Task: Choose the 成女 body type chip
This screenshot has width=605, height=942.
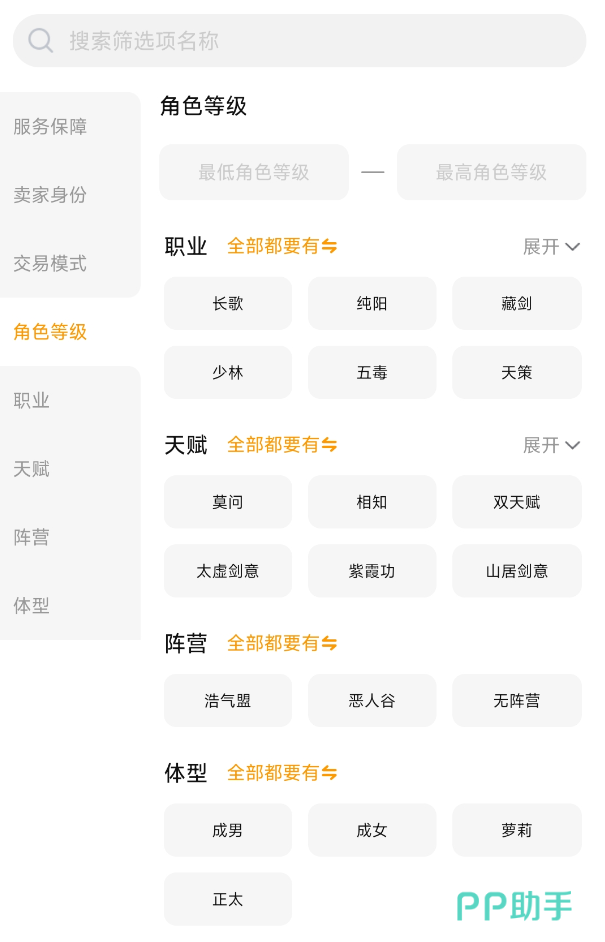Action: pyautogui.click(x=372, y=830)
